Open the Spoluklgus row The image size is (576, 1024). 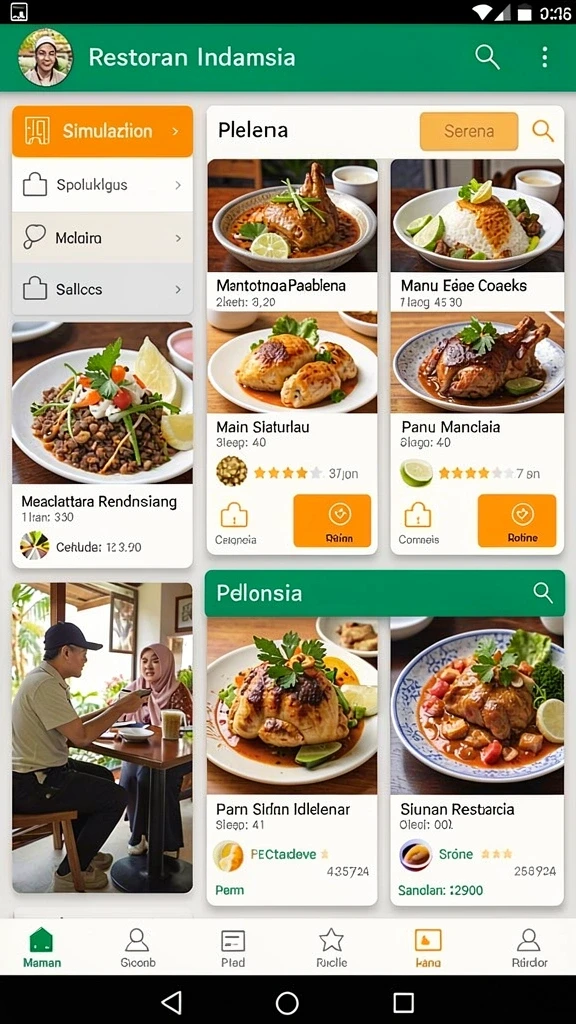(103, 185)
